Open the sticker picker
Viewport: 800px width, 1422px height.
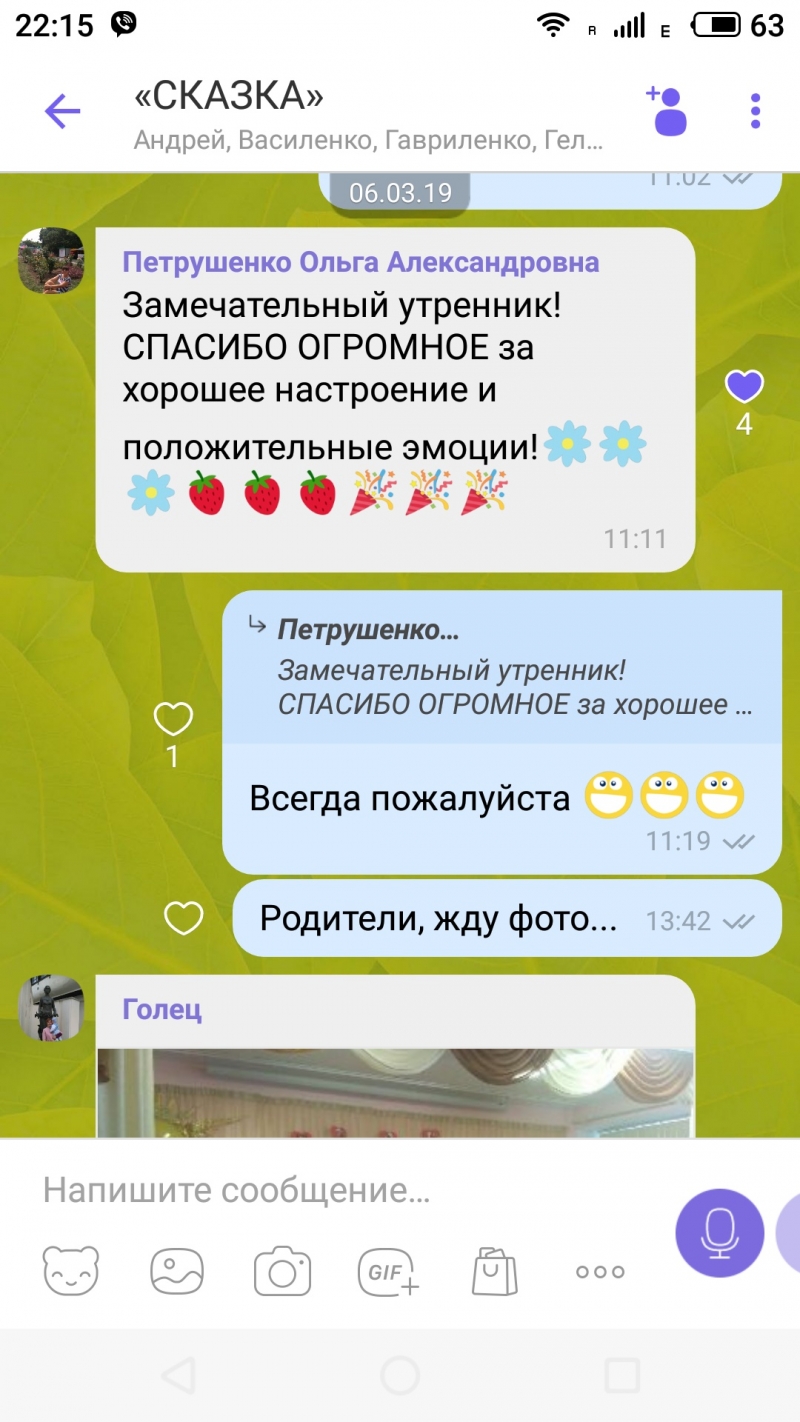70,1271
